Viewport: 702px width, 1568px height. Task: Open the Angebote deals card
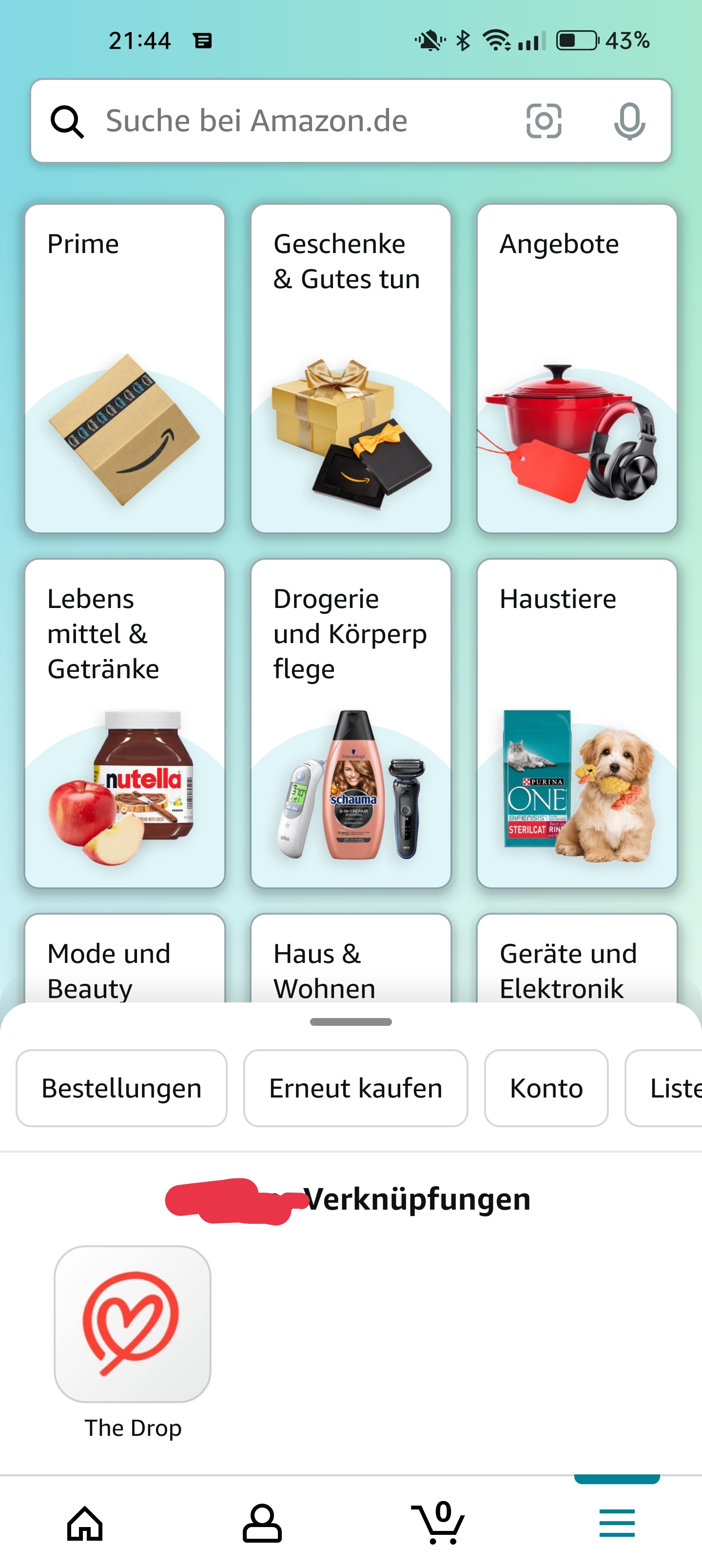(x=577, y=368)
